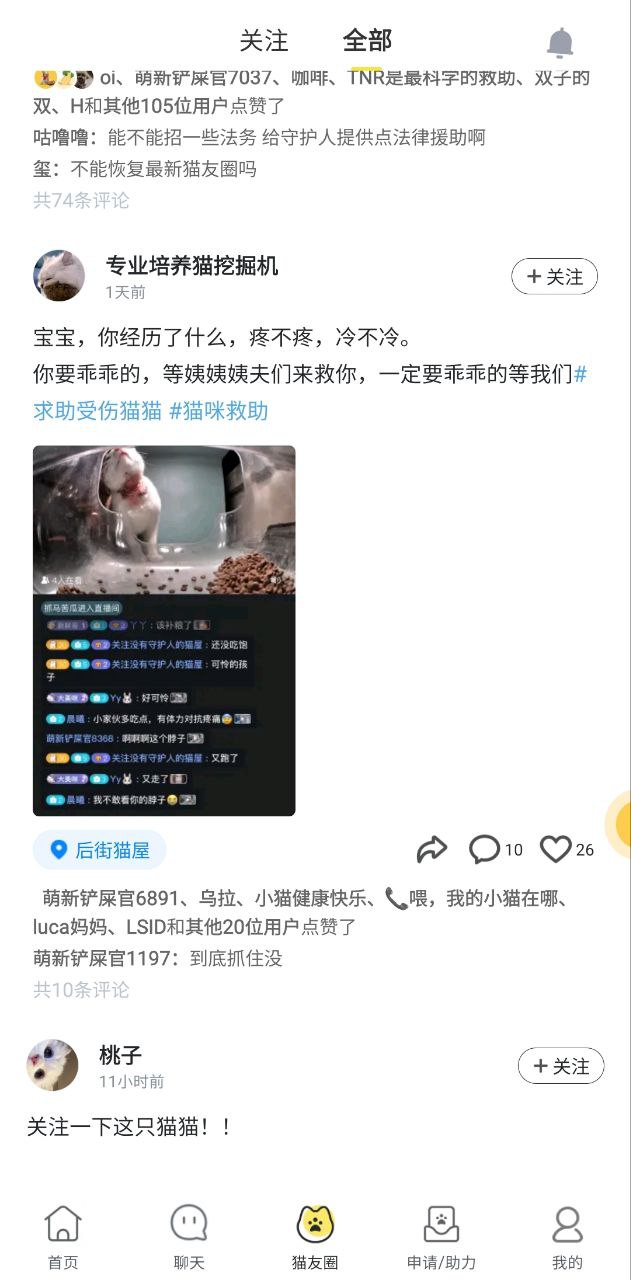Image resolution: width=631 pixels, height=1280 pixels.
Task: Open the notifications bell
Action: coord(560,42)
